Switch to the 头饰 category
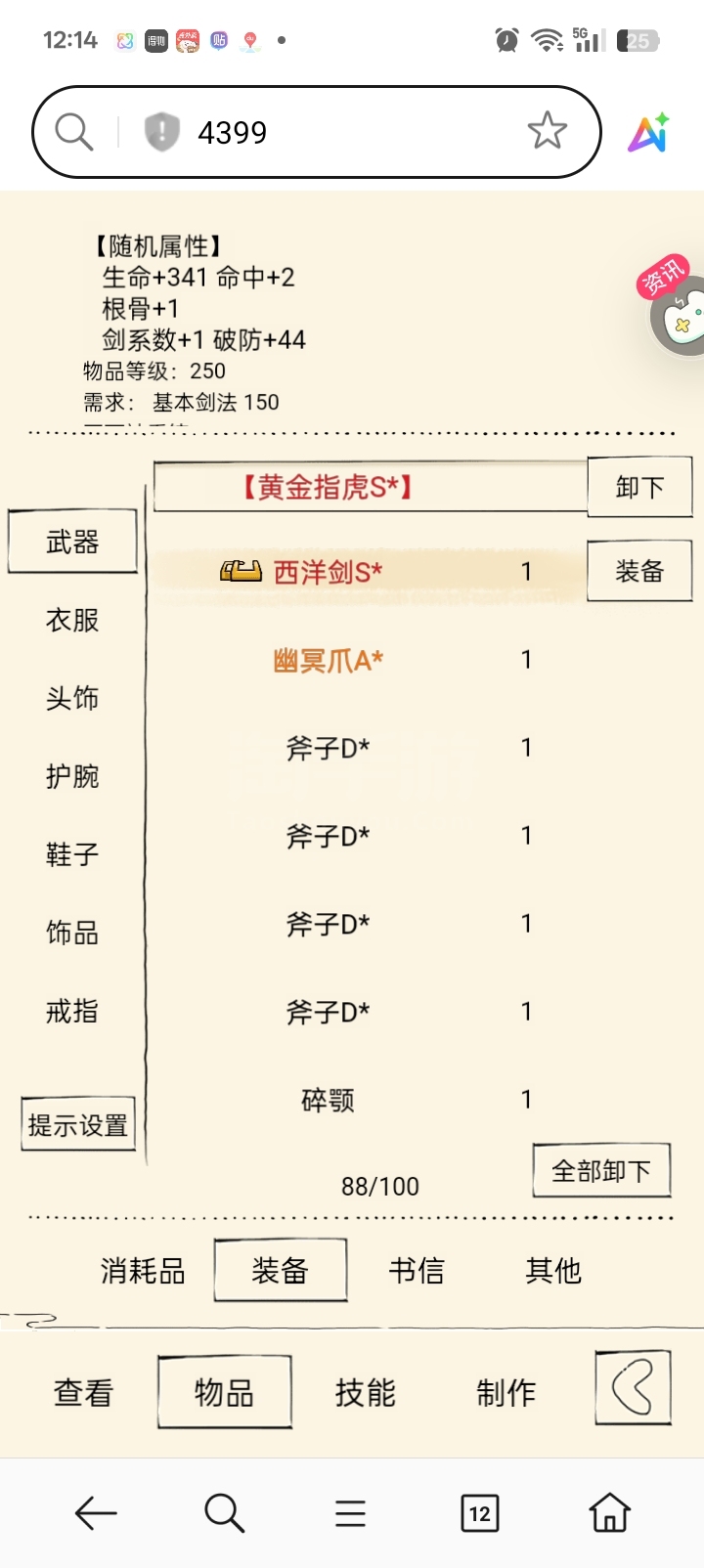This screenshot has height=1568, width=704. [72, 698]
